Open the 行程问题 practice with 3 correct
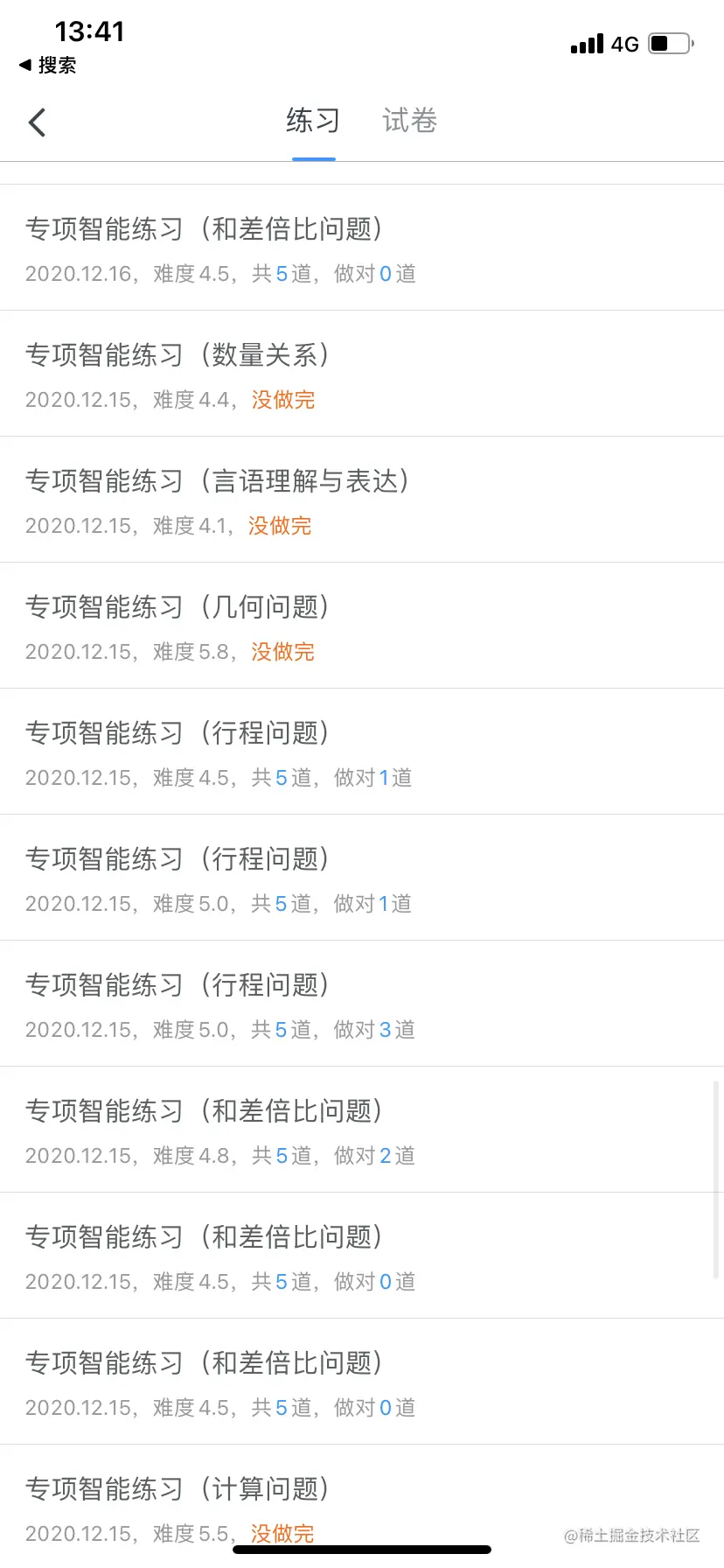This screenshot has width=724, height=1568. (x=362, y=1004)
